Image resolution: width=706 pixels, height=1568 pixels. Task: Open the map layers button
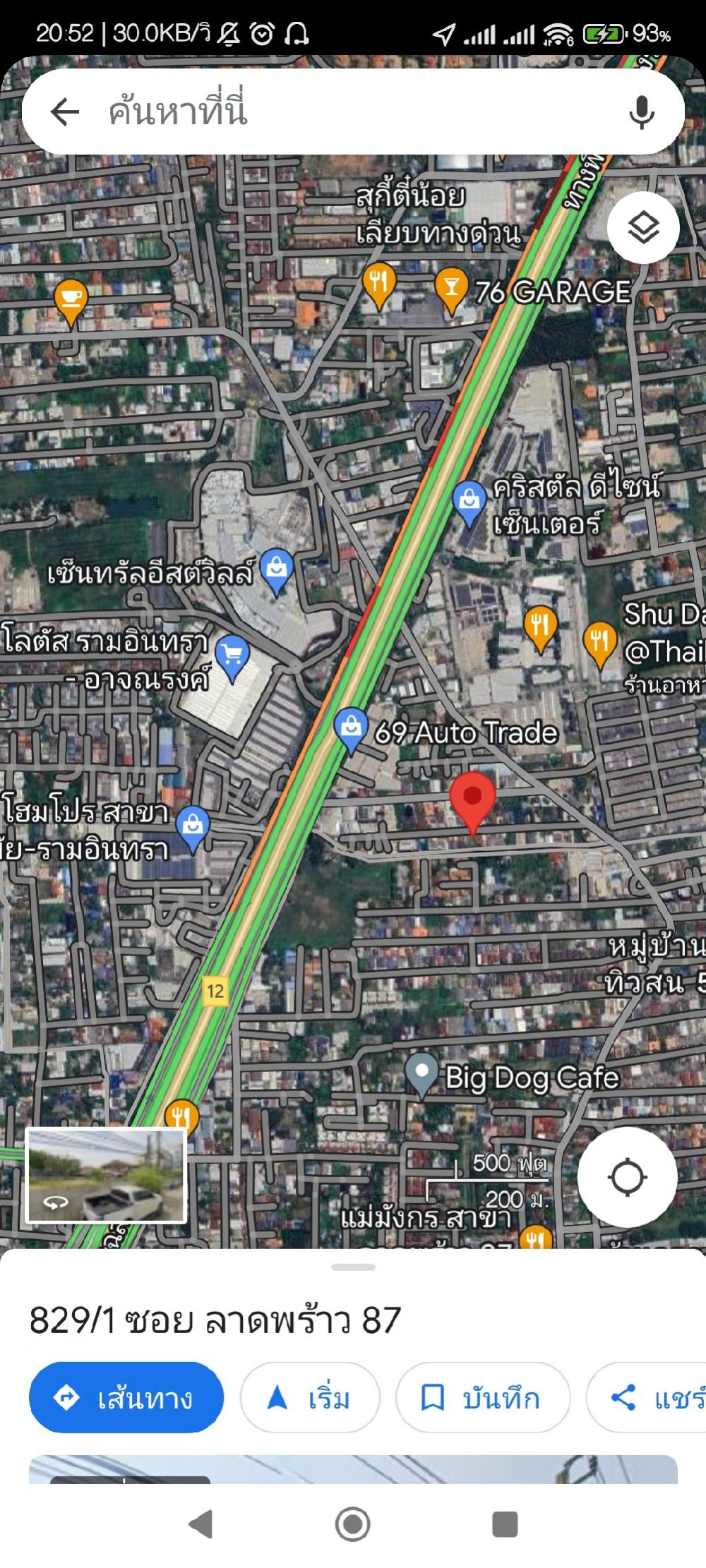click(x=643, y=228)
